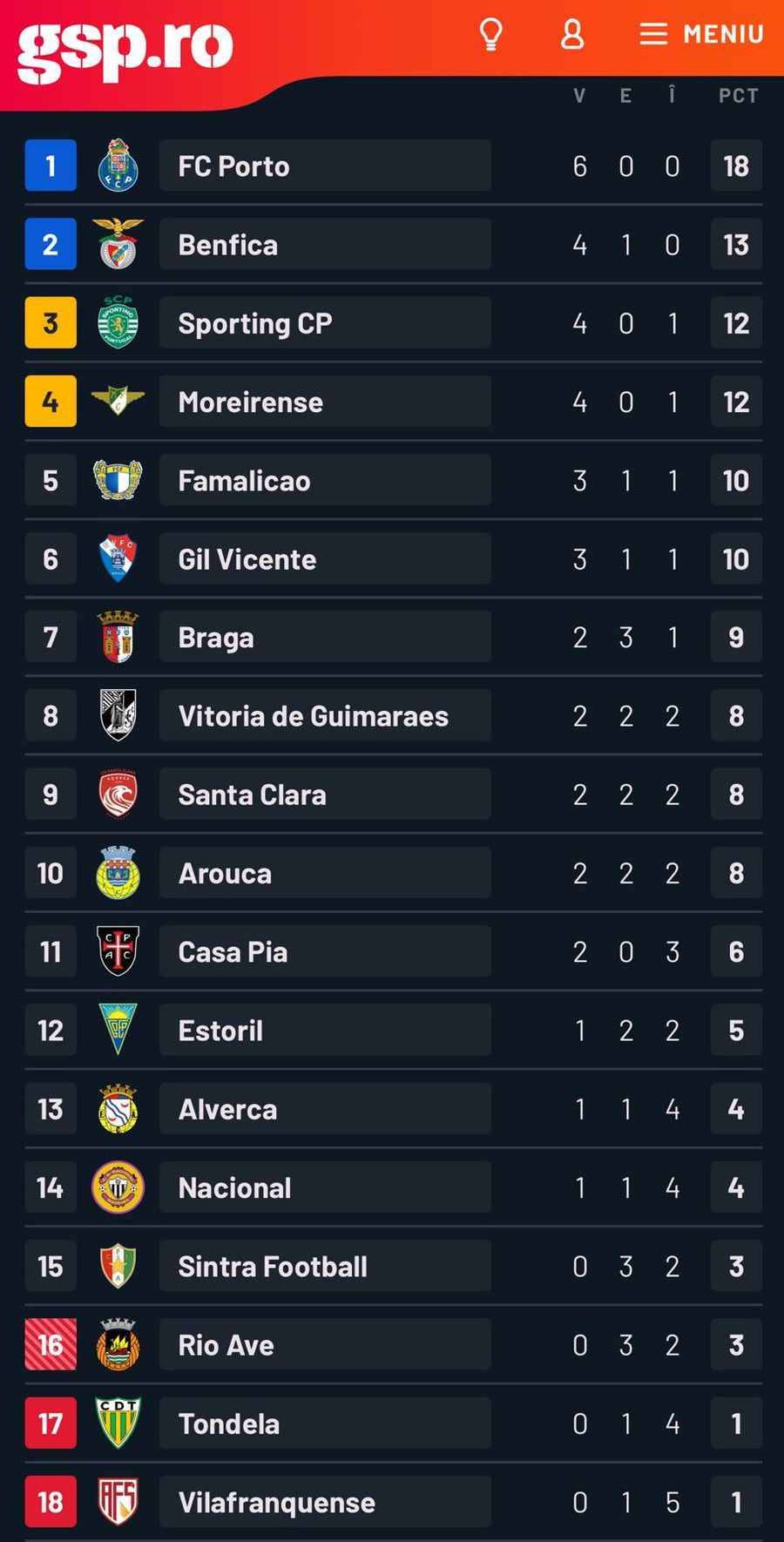The image size is (784, 1542).
Task: Select the Moreirense team name
Action: pyautogui.click(x=324, y=402)
